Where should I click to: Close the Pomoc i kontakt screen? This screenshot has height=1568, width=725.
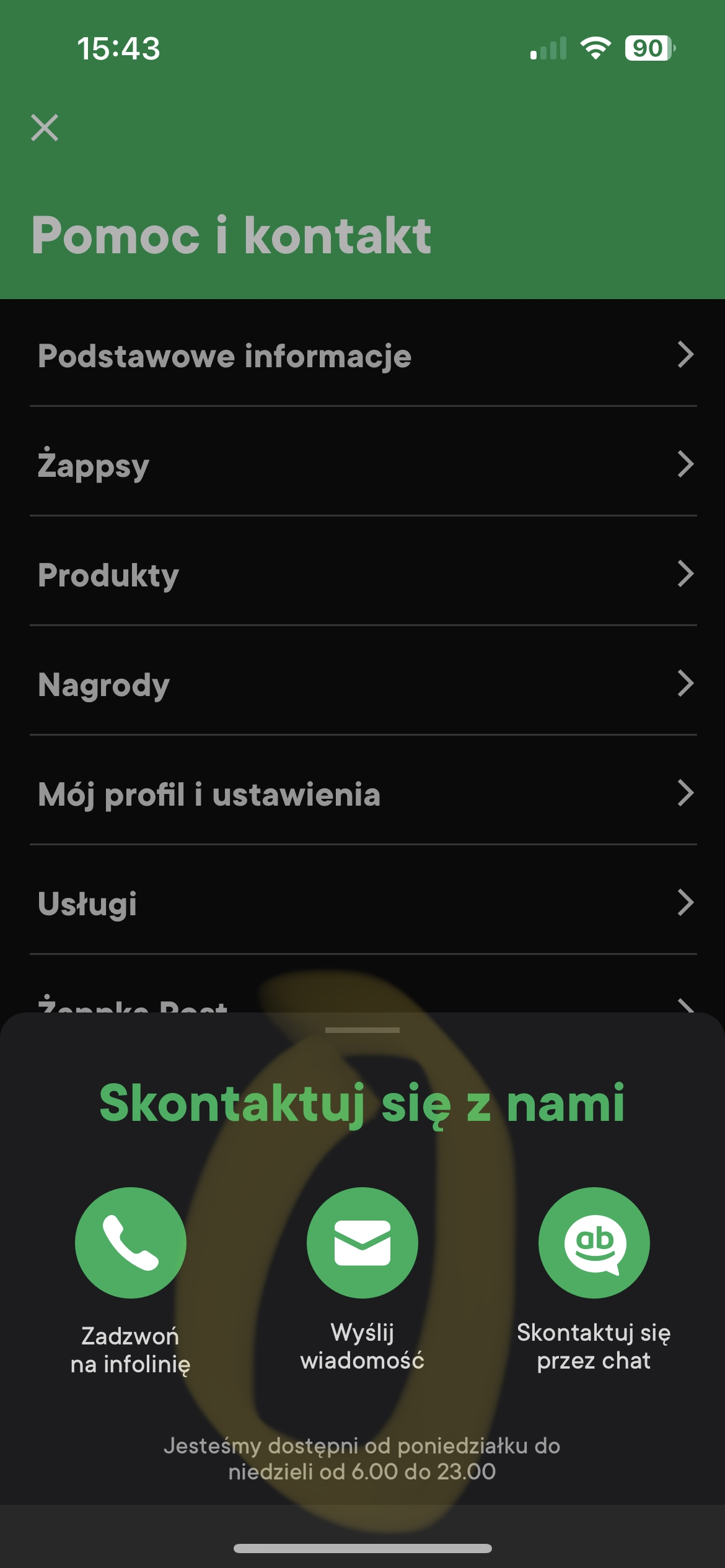[45, 128]
